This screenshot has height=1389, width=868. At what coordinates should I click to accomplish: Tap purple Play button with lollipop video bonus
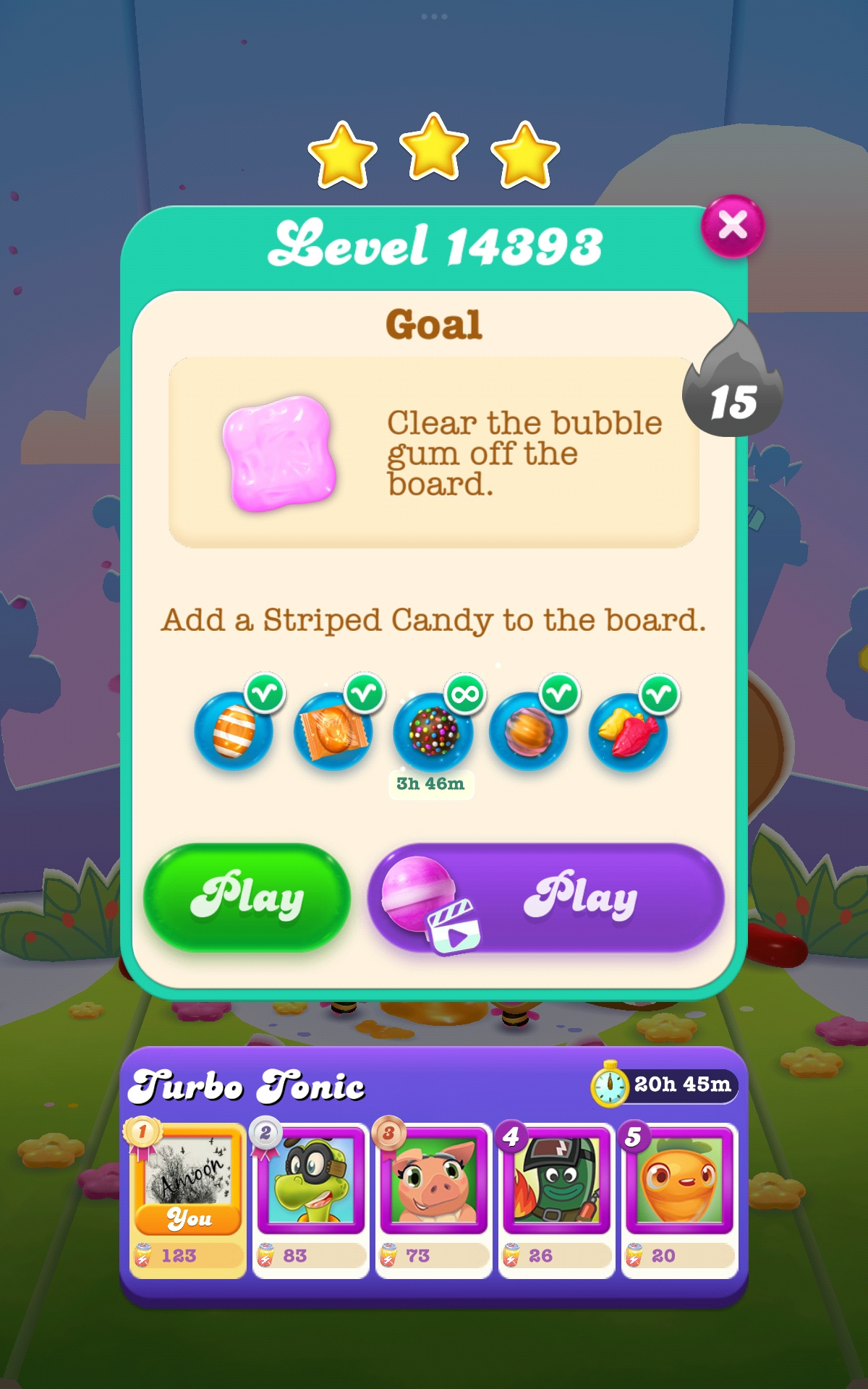(546, 897)
